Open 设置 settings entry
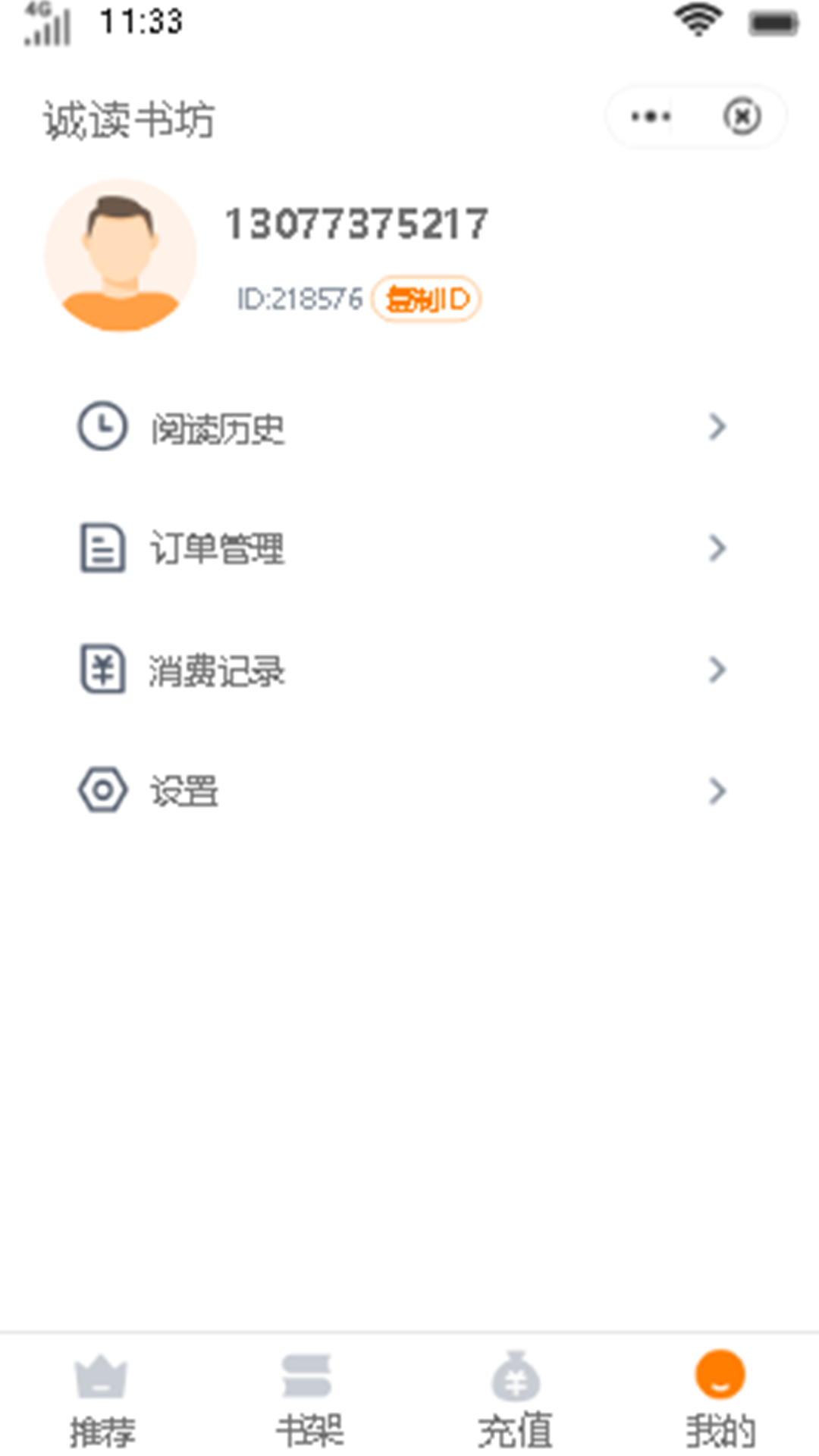 point(182,791)
